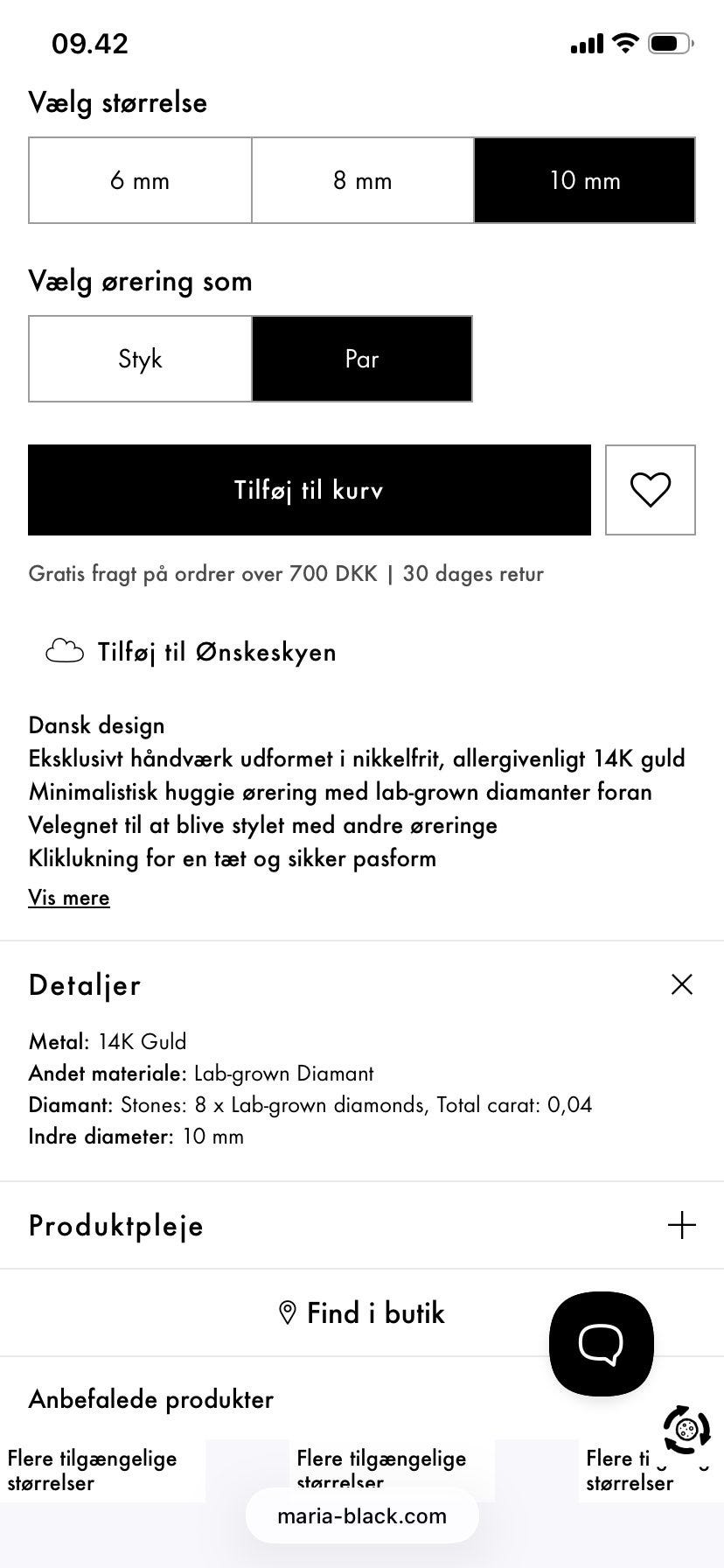Image resolution: width=724 pixels, height=1568 pixels.
Task: Collapse the Detaljer section
Action: click(x=682, y=984)
